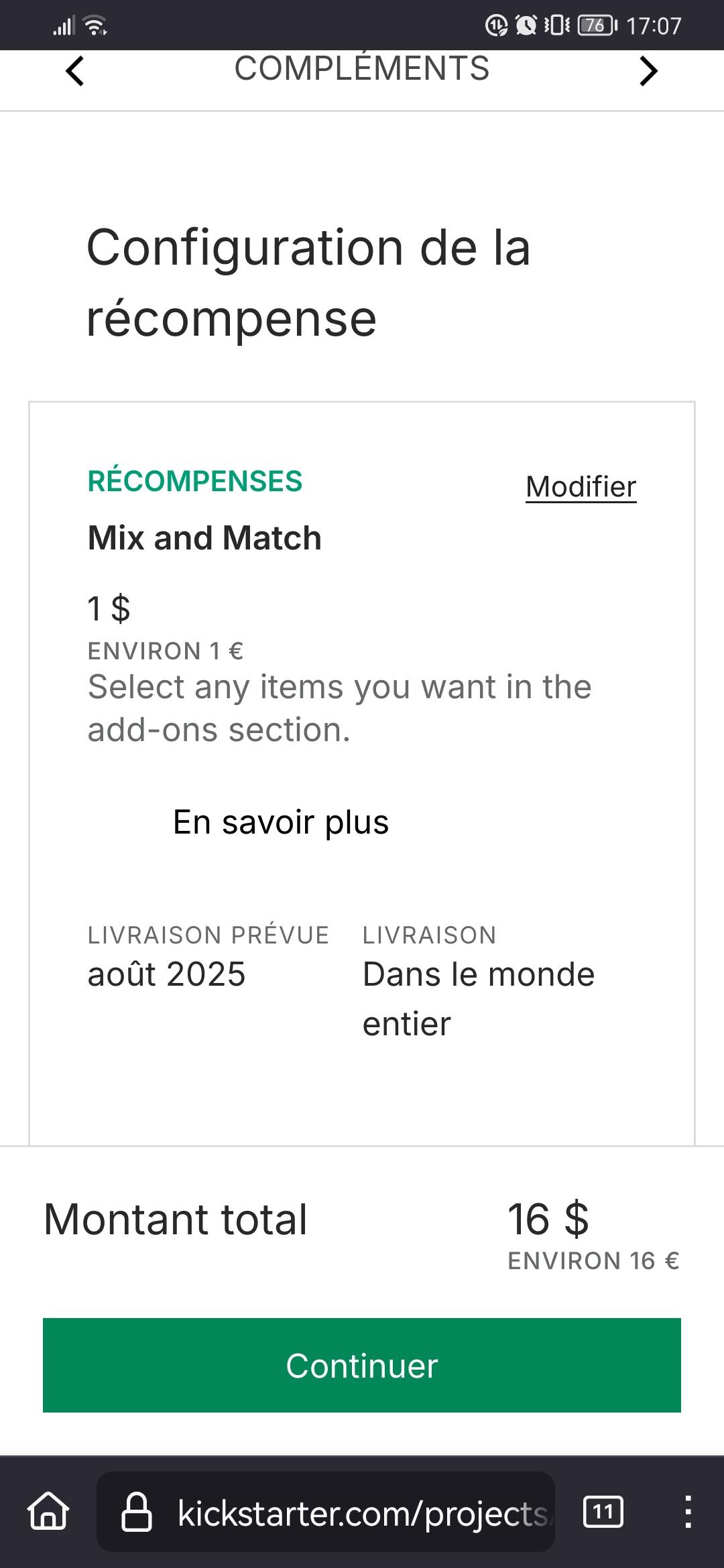Open the browser home button
Image resolution: width=724 pixels, height=1568 pixels.
(x=48, y=1512)
